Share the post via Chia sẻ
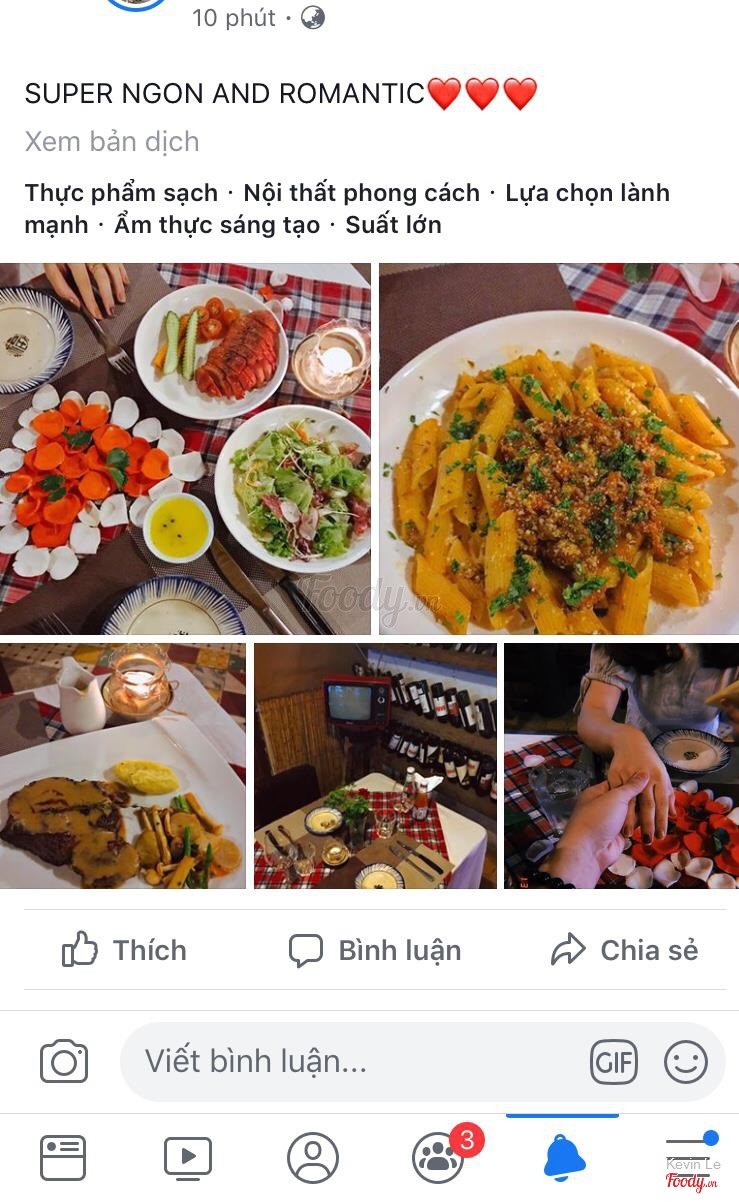The width and height of the screenshot is (739, 1202). tap(624, 950)
